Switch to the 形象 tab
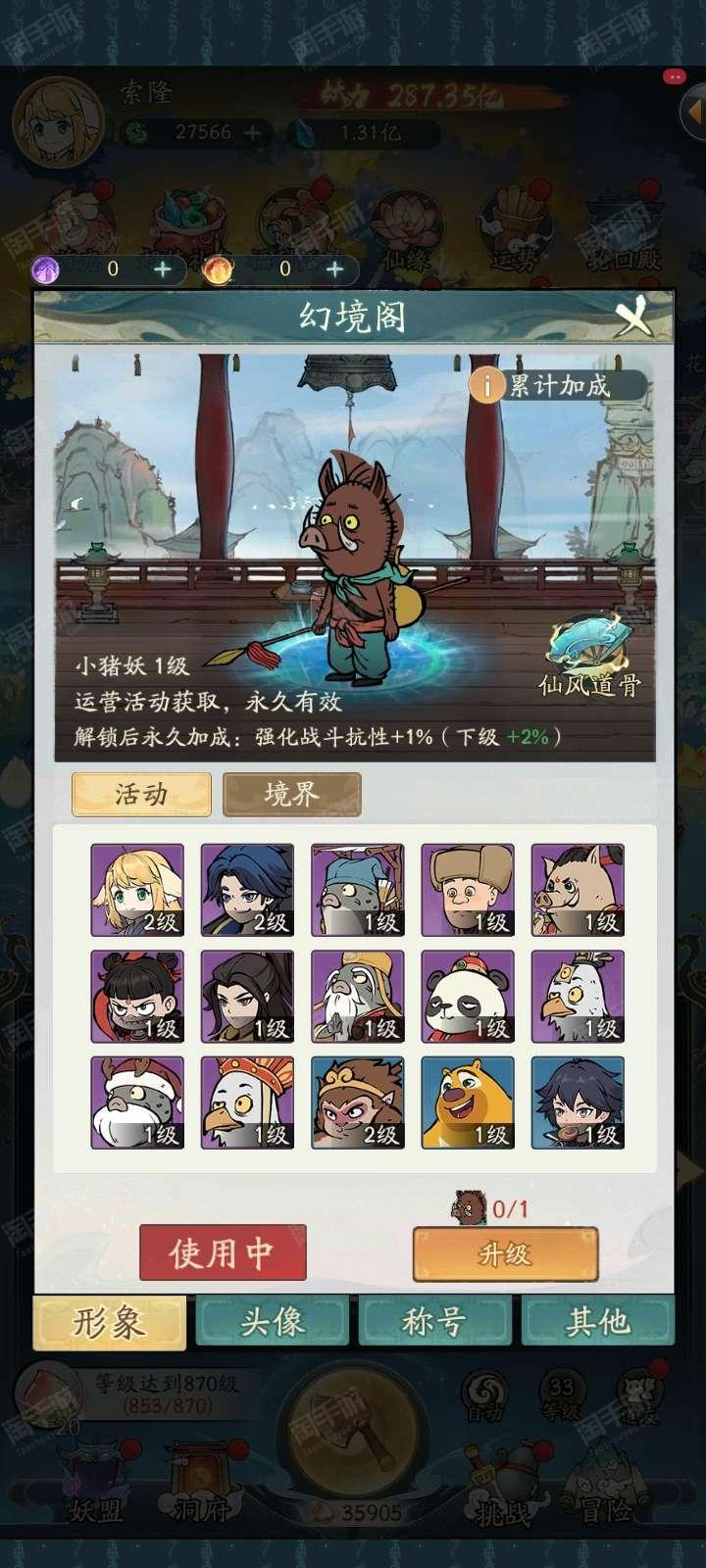 [x=110, y=1322]
